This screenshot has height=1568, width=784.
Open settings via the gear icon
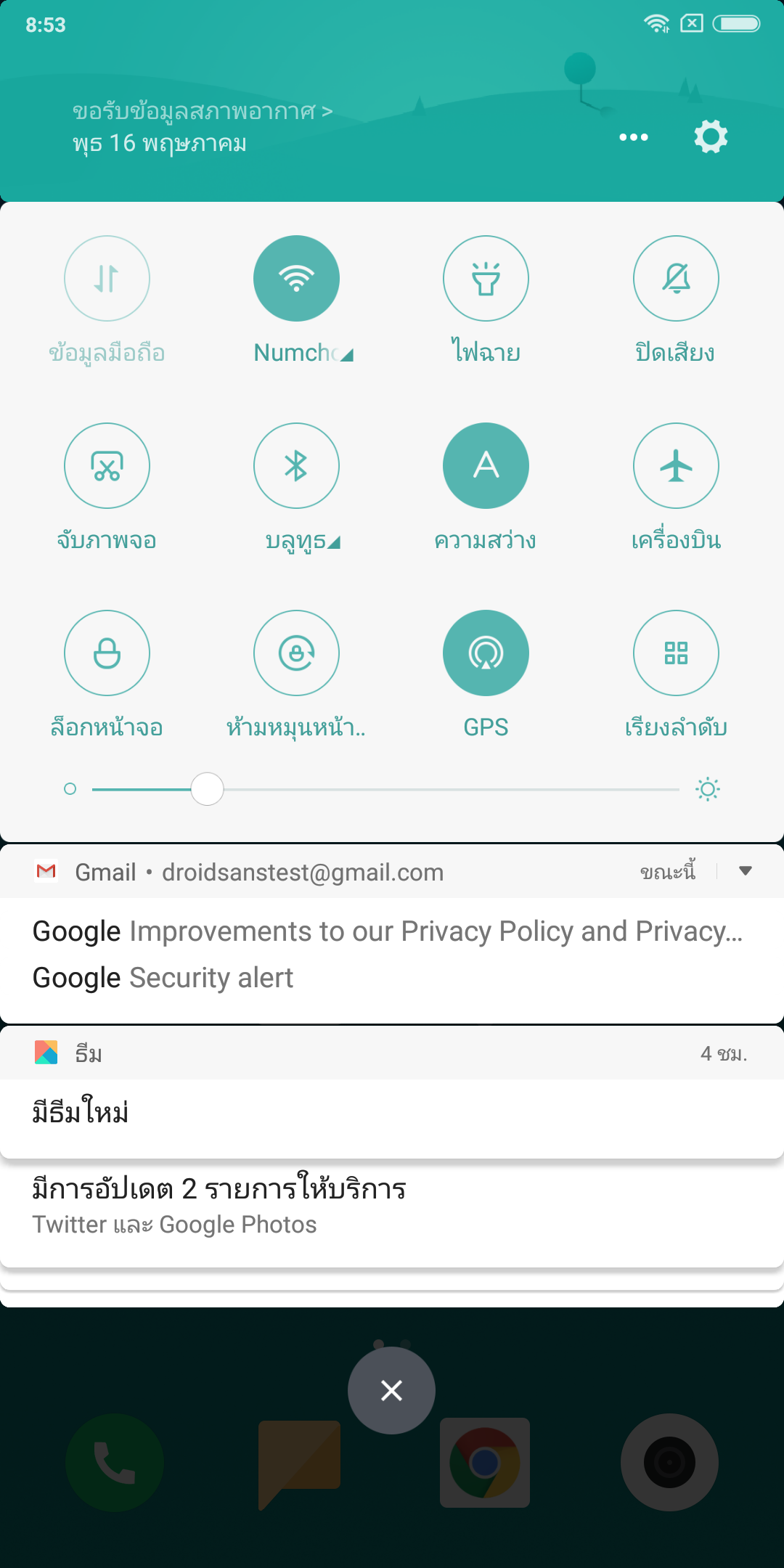[x=711, y=136]
